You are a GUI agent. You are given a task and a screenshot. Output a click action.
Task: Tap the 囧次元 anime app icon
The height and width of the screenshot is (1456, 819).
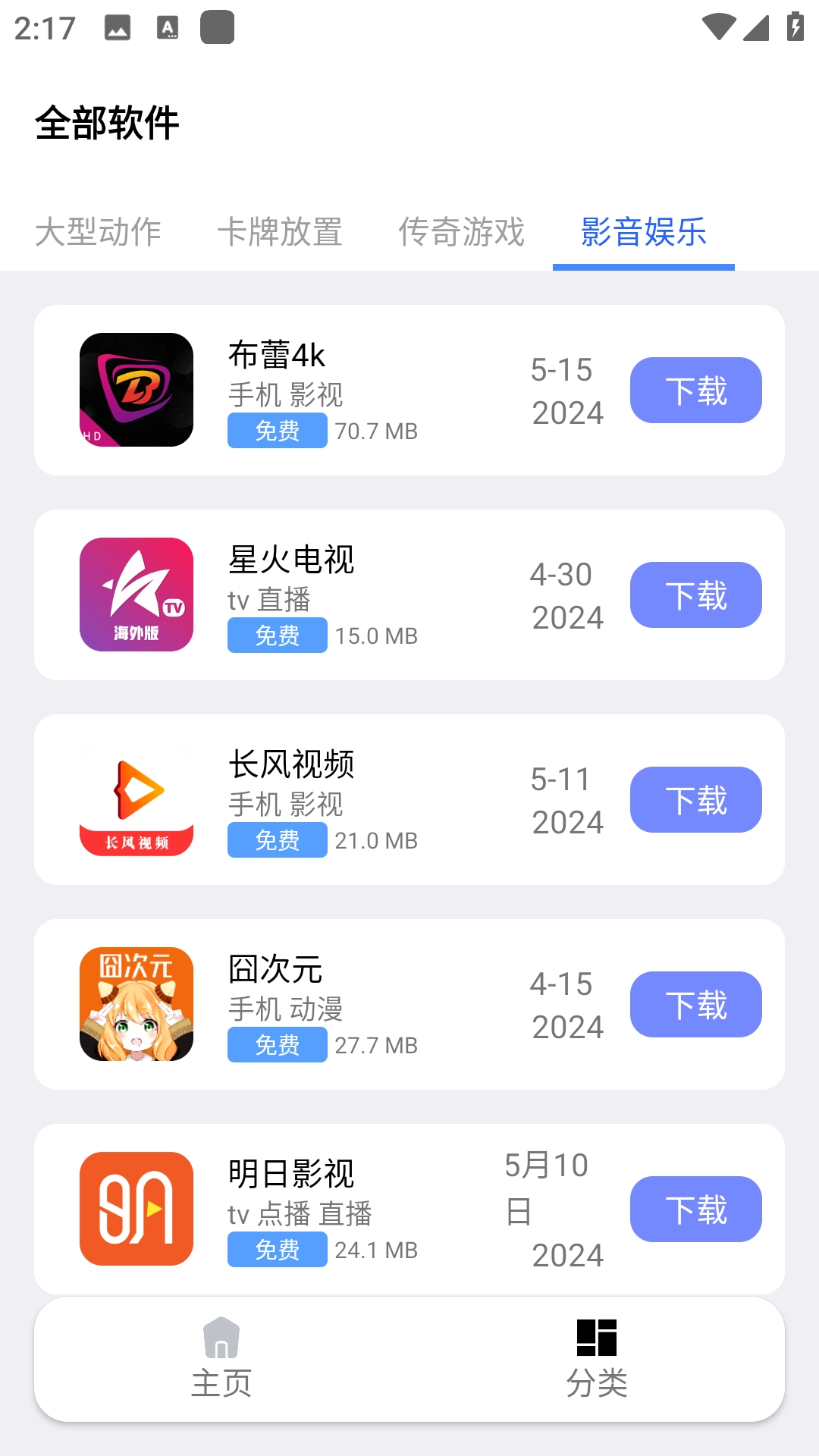coord(136,1004)
